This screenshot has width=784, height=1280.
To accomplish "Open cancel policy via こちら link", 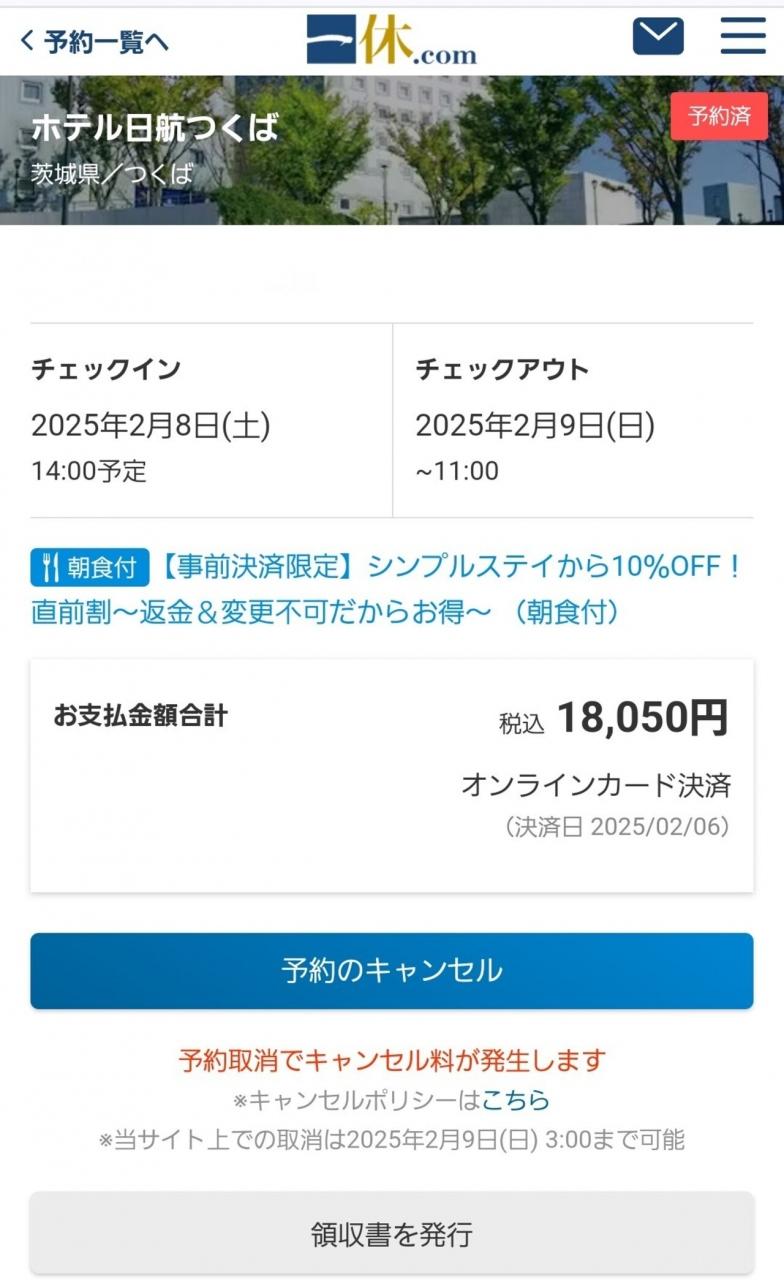I will 516,1100.
